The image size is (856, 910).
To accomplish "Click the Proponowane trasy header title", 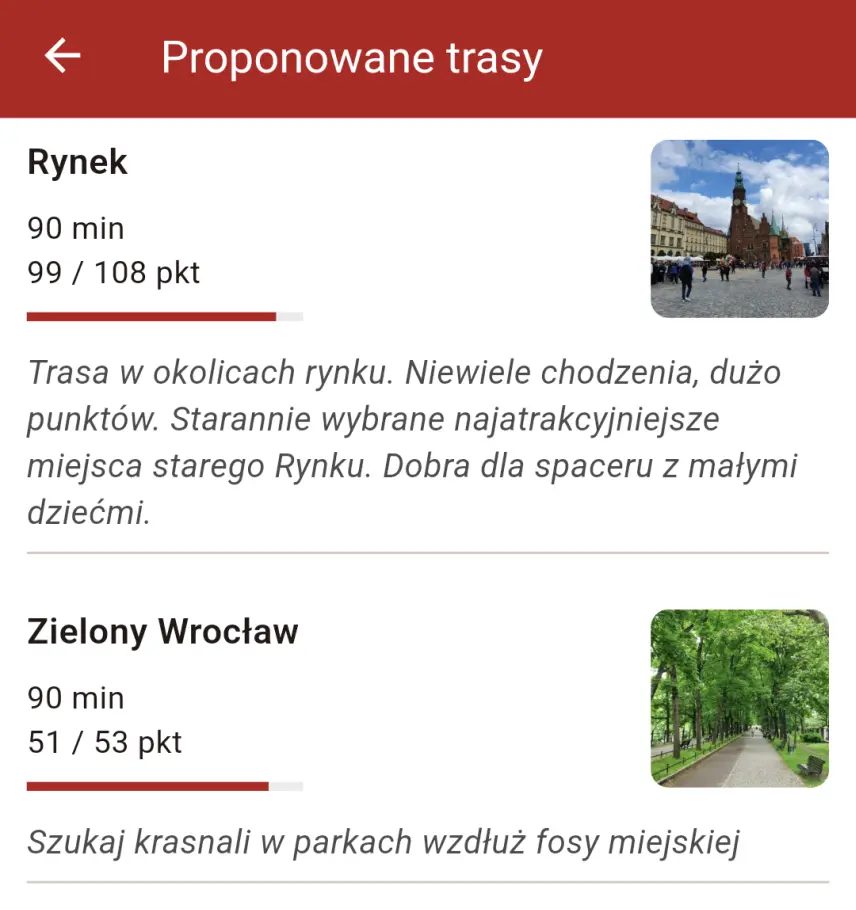I will click(352, 56).
